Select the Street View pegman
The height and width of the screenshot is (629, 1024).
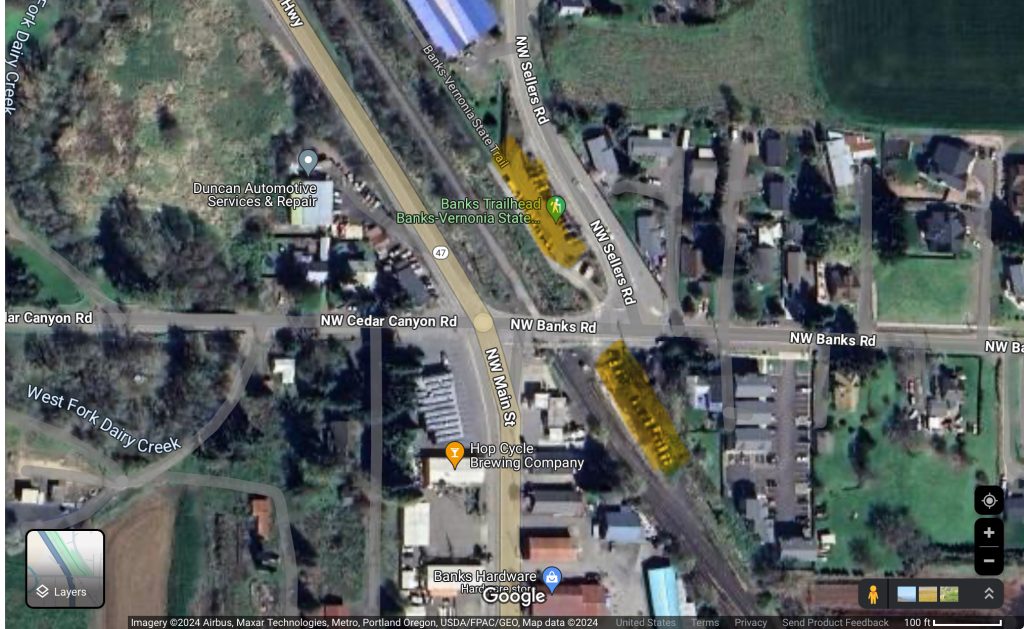pyautogui.click(x=873, y=594)
